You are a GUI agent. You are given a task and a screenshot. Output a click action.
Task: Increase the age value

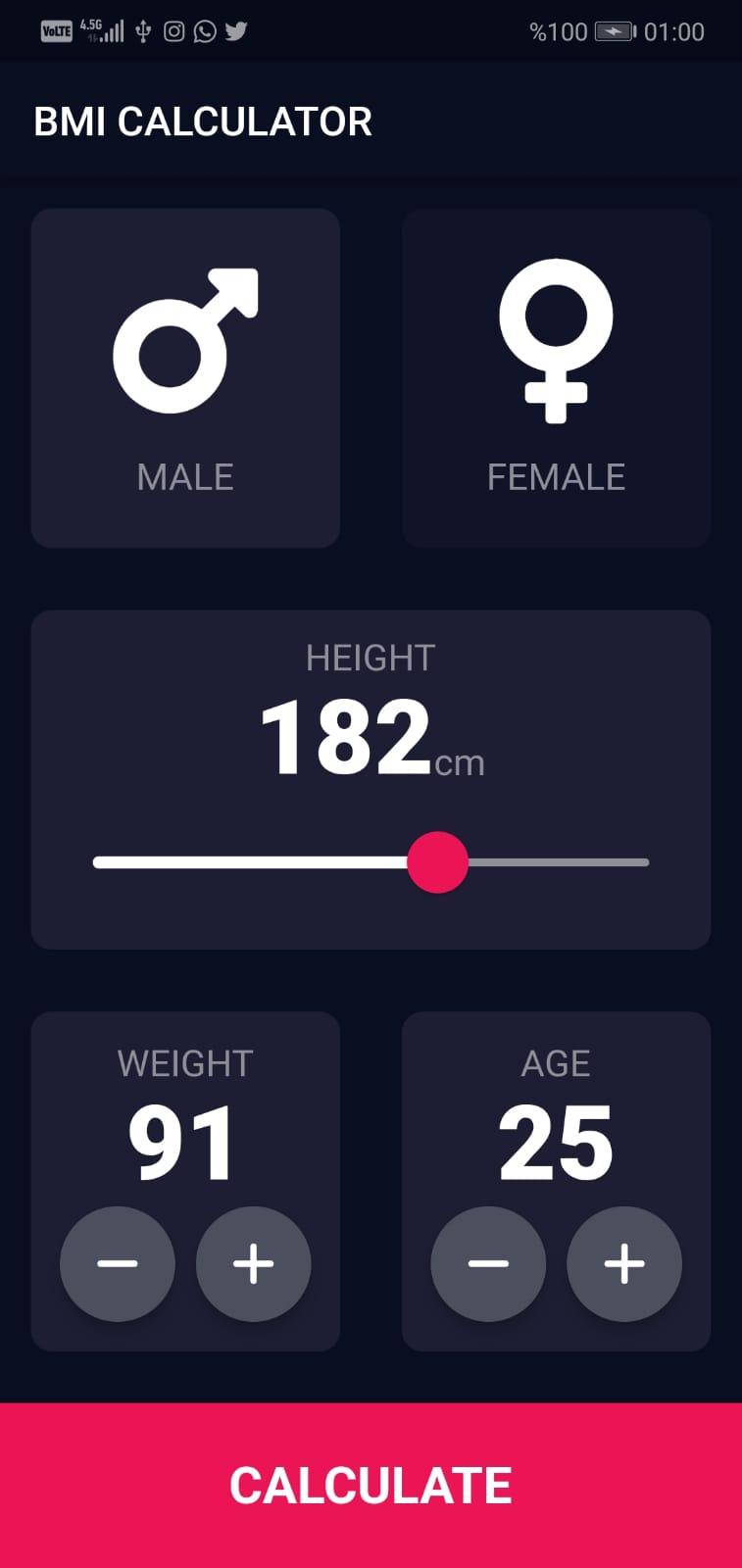click(x=623, y=1264)
